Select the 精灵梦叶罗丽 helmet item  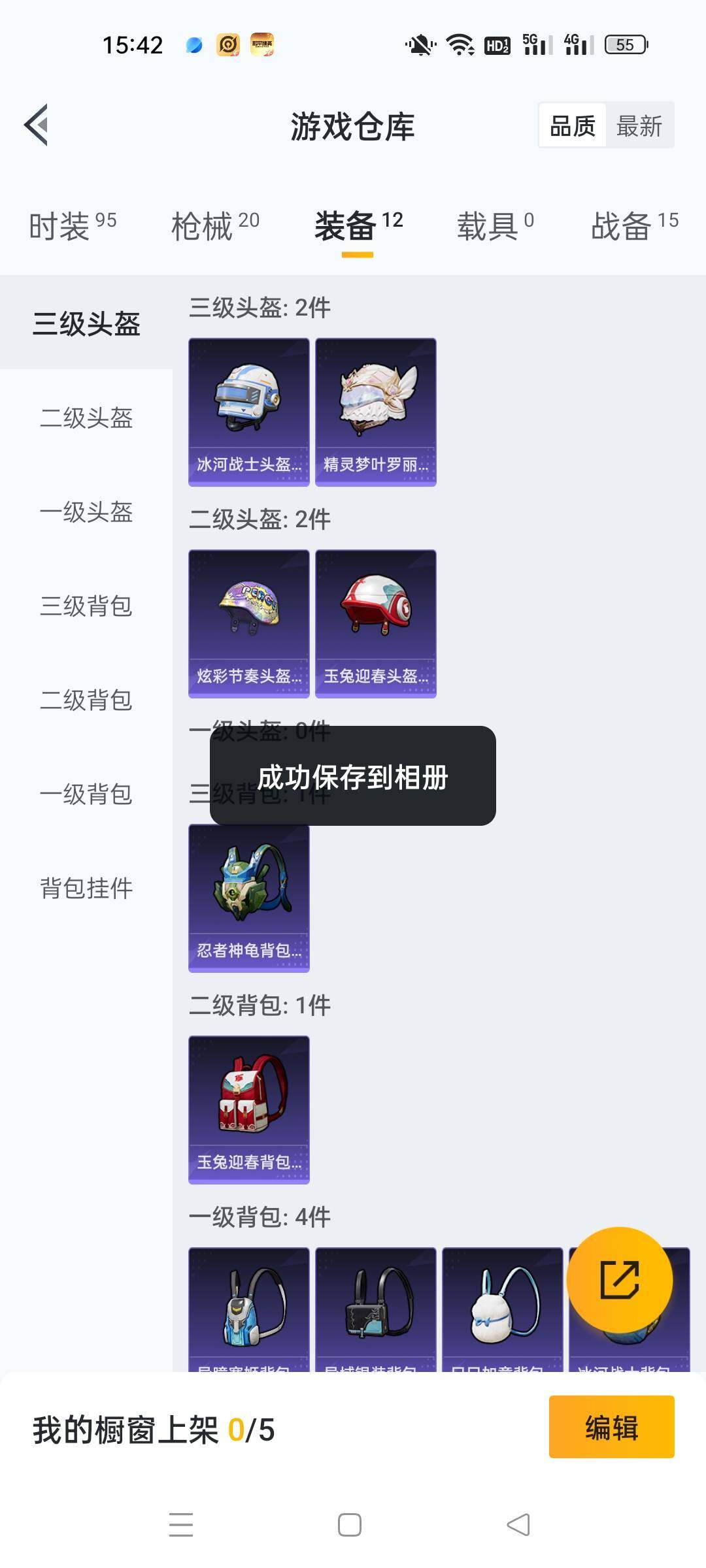(x=375, y=410)
